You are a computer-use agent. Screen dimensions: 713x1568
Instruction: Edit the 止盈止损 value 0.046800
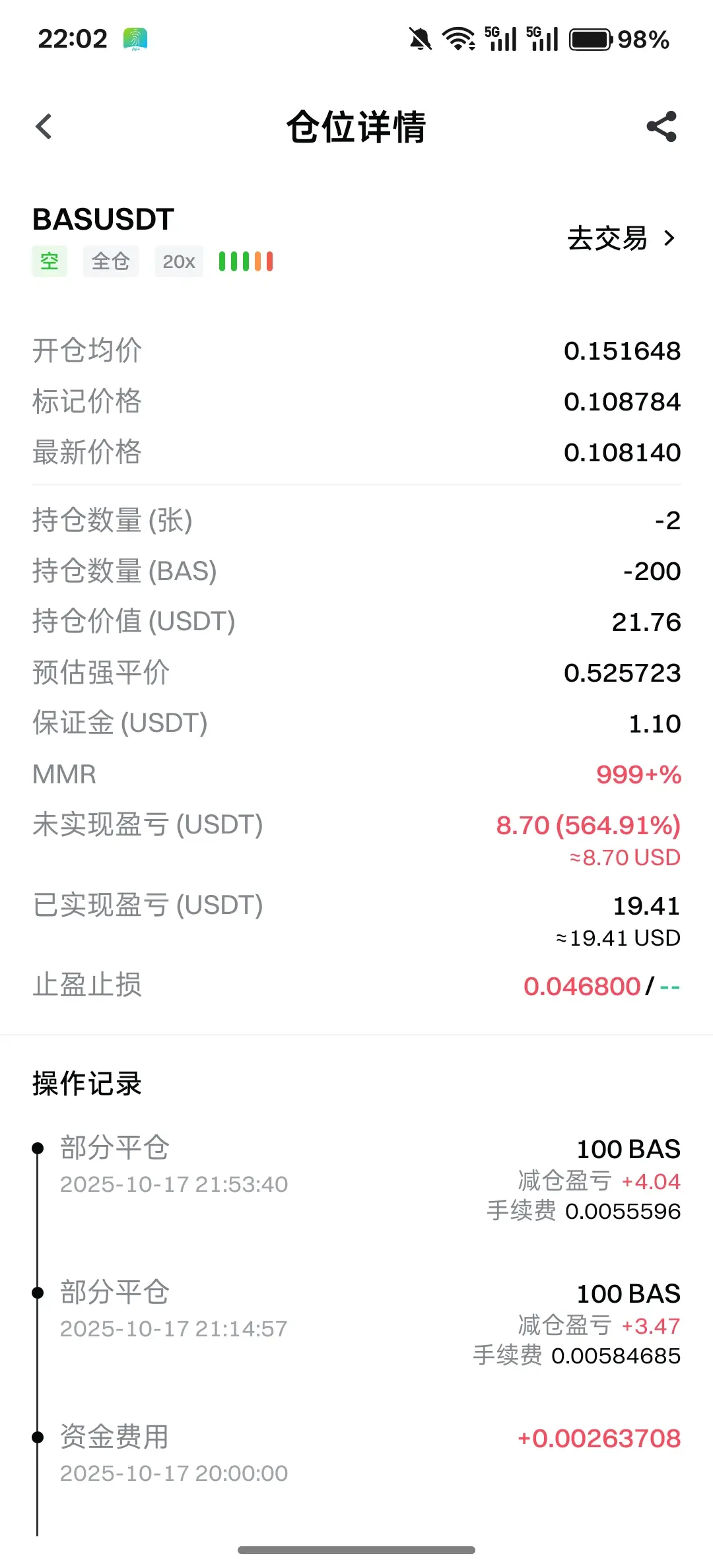[582, 987]
